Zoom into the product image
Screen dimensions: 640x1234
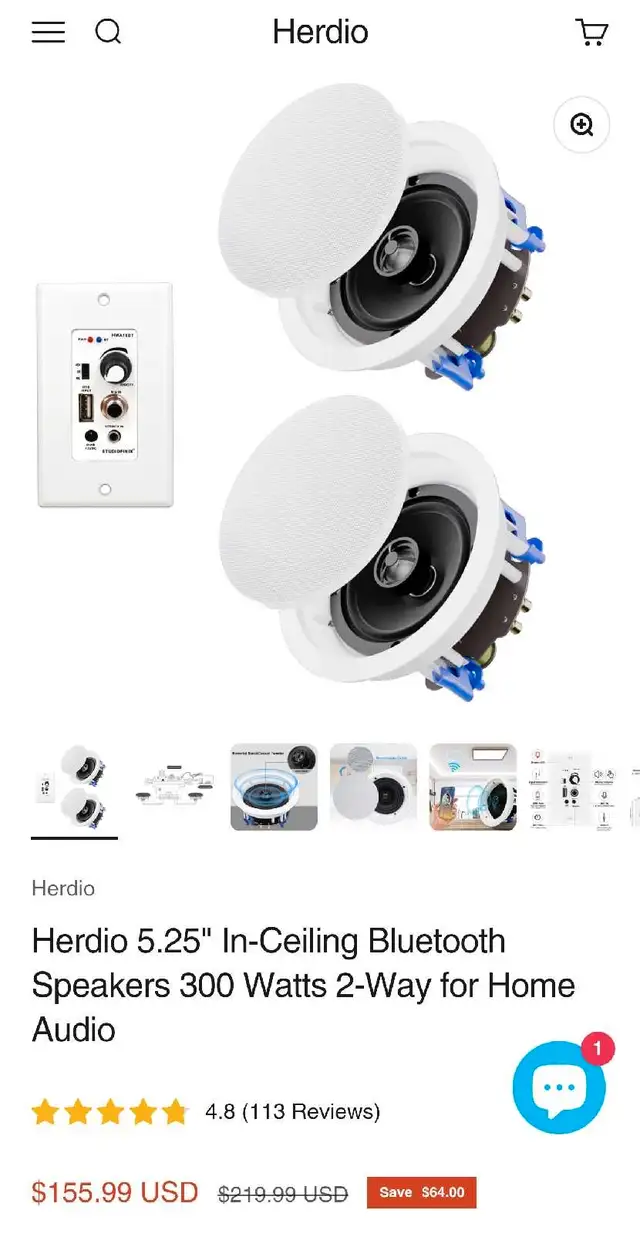click(x=582, y=125)
